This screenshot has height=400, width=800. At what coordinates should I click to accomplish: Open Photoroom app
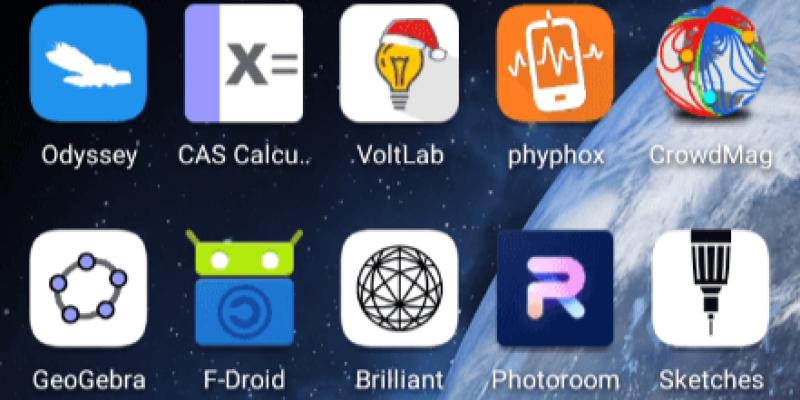coord(555,288)
